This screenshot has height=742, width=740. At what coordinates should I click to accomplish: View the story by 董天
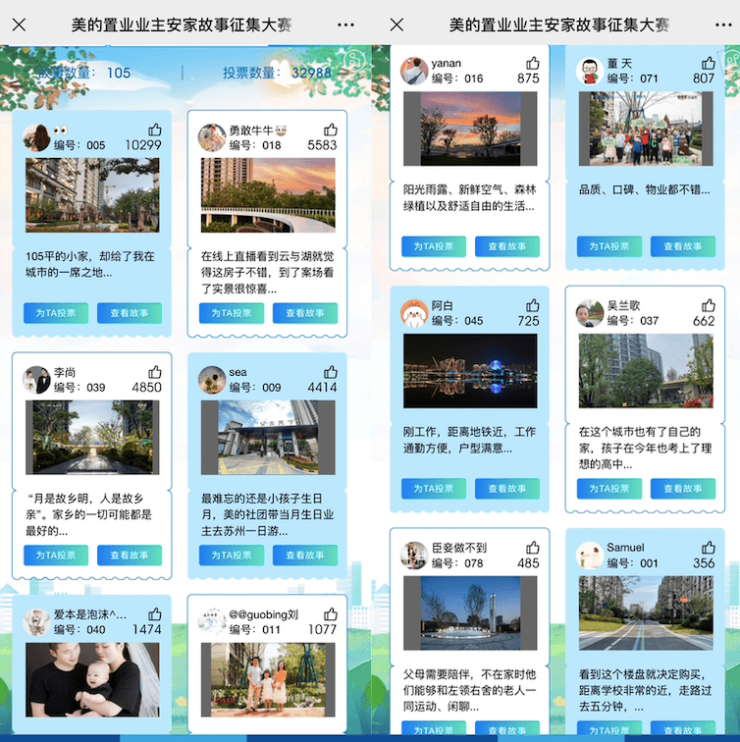682,246
